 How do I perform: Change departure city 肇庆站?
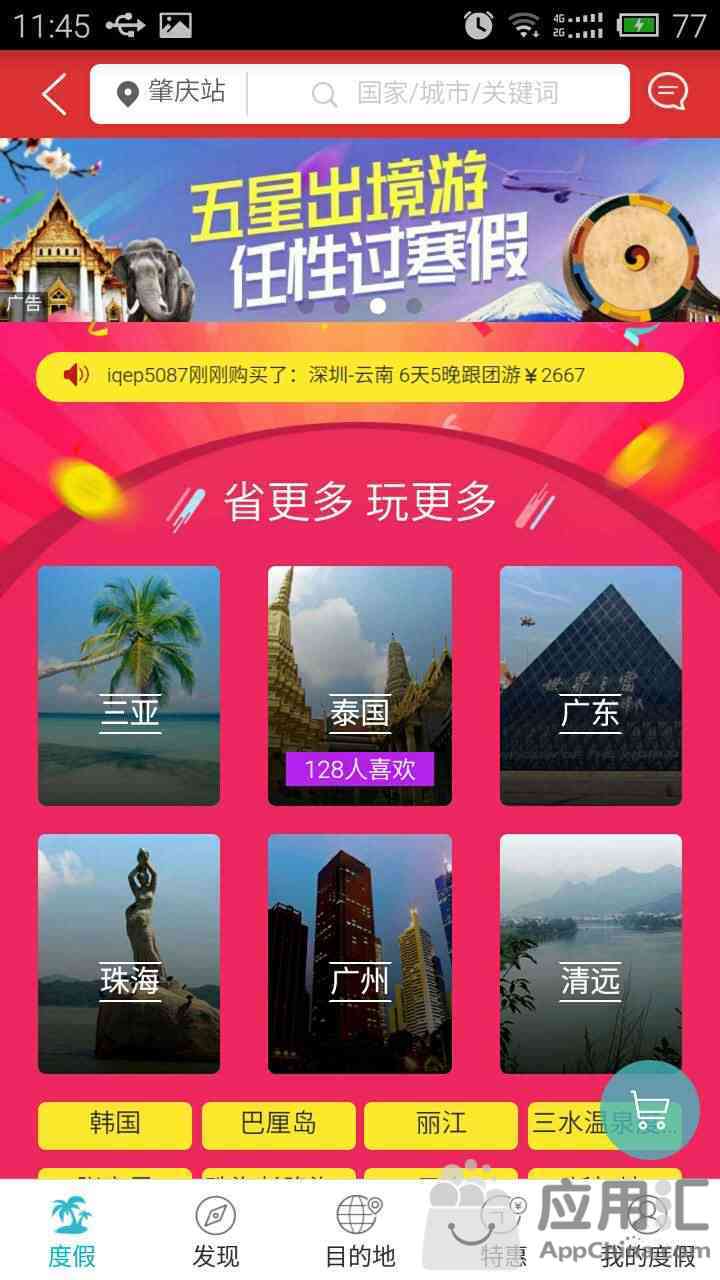tap(171, 94)
